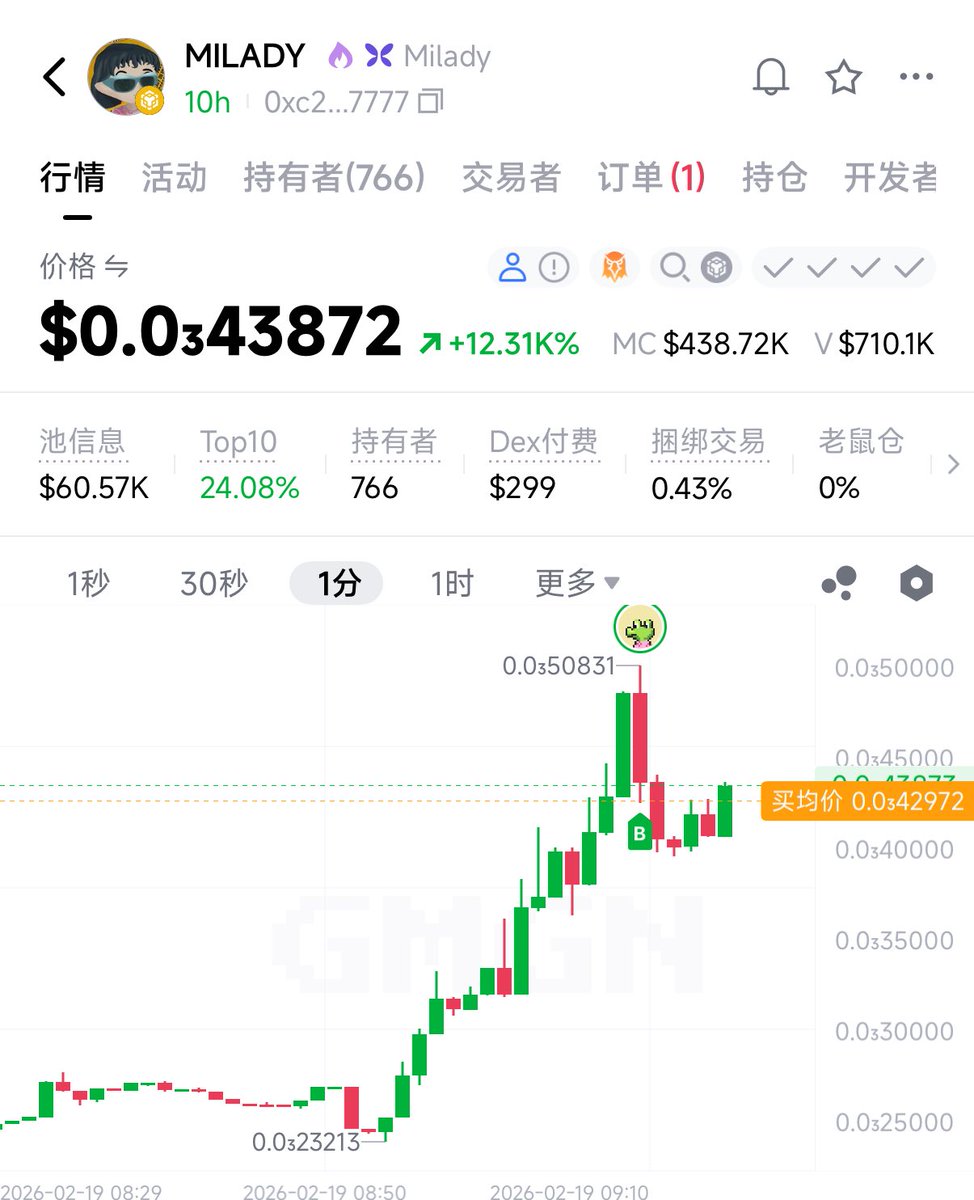The width and height of the screenshot is (974, 1200).
Task: Select the 30秒 chart interval
Action: pos(213,583)
